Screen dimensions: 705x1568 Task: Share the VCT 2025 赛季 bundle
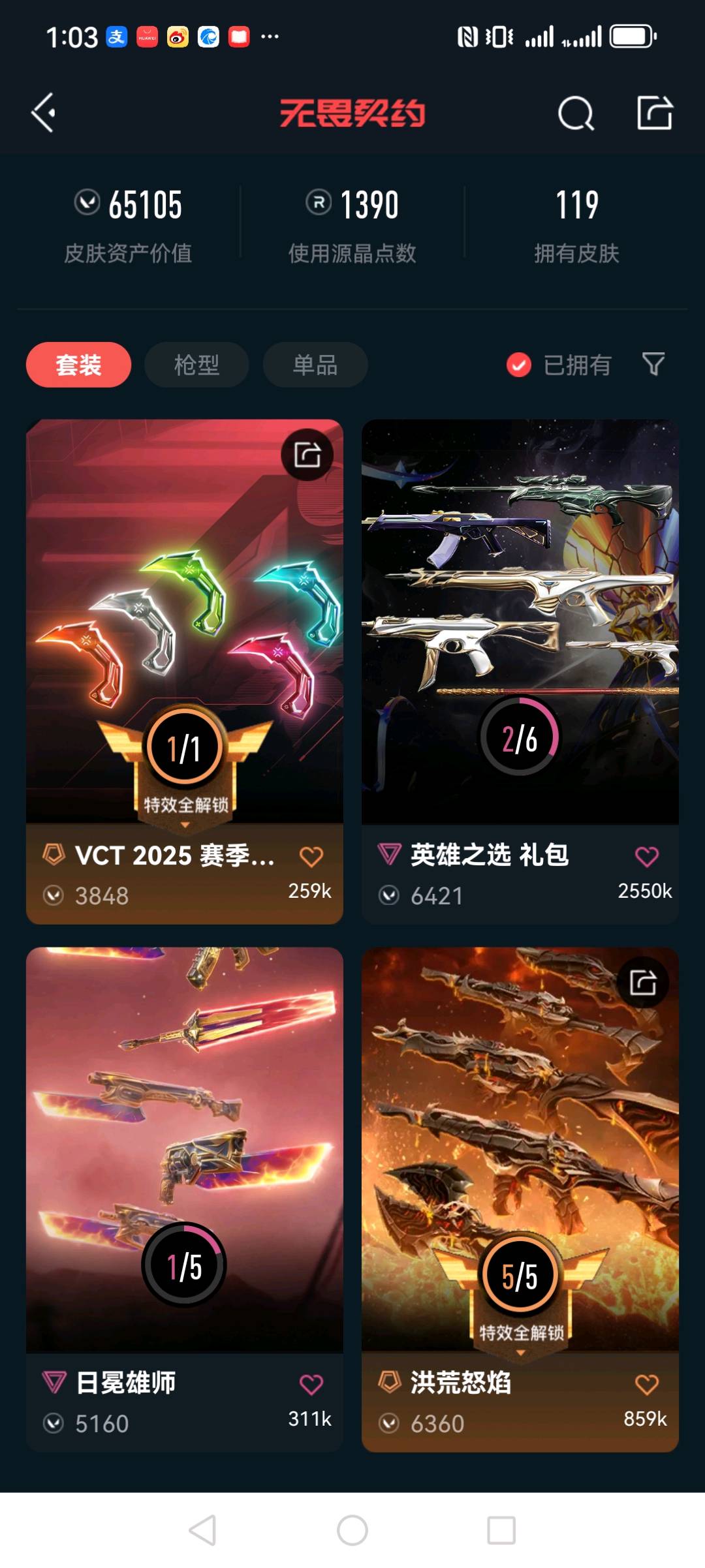307,455
